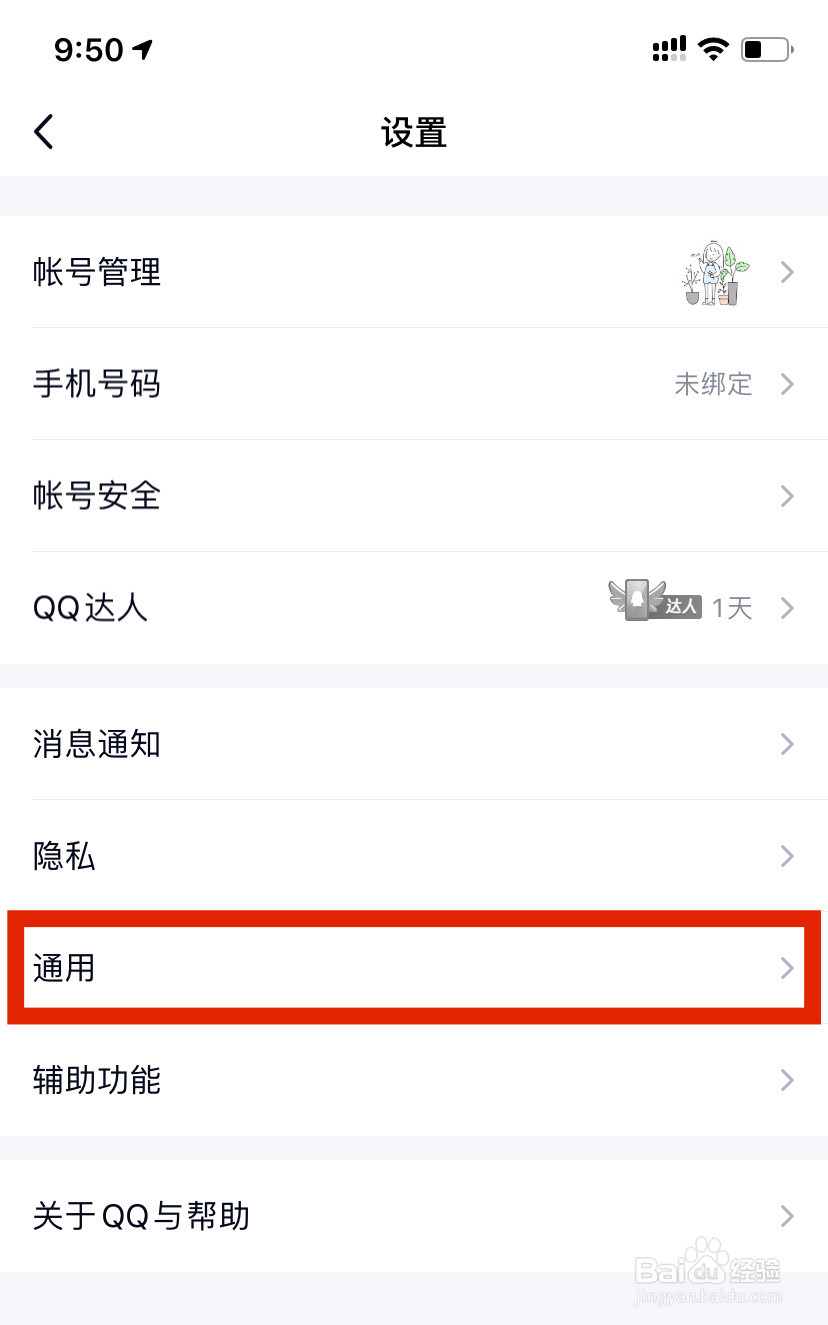Tap the QQ达人 badge icon
This screenshot has height=1325, width=828.
pyautogui.click(x=637, y=601)
